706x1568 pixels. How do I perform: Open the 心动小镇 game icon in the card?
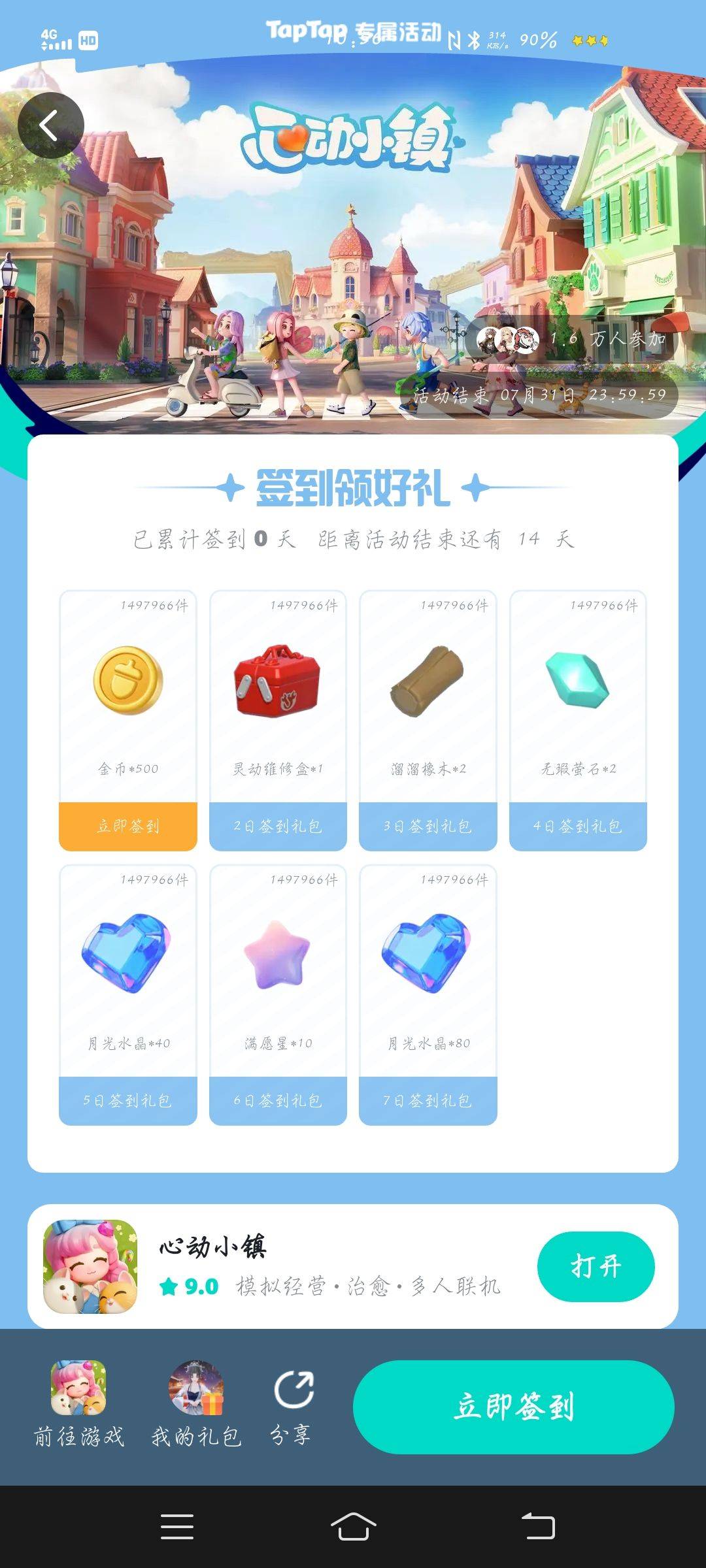90,1266
